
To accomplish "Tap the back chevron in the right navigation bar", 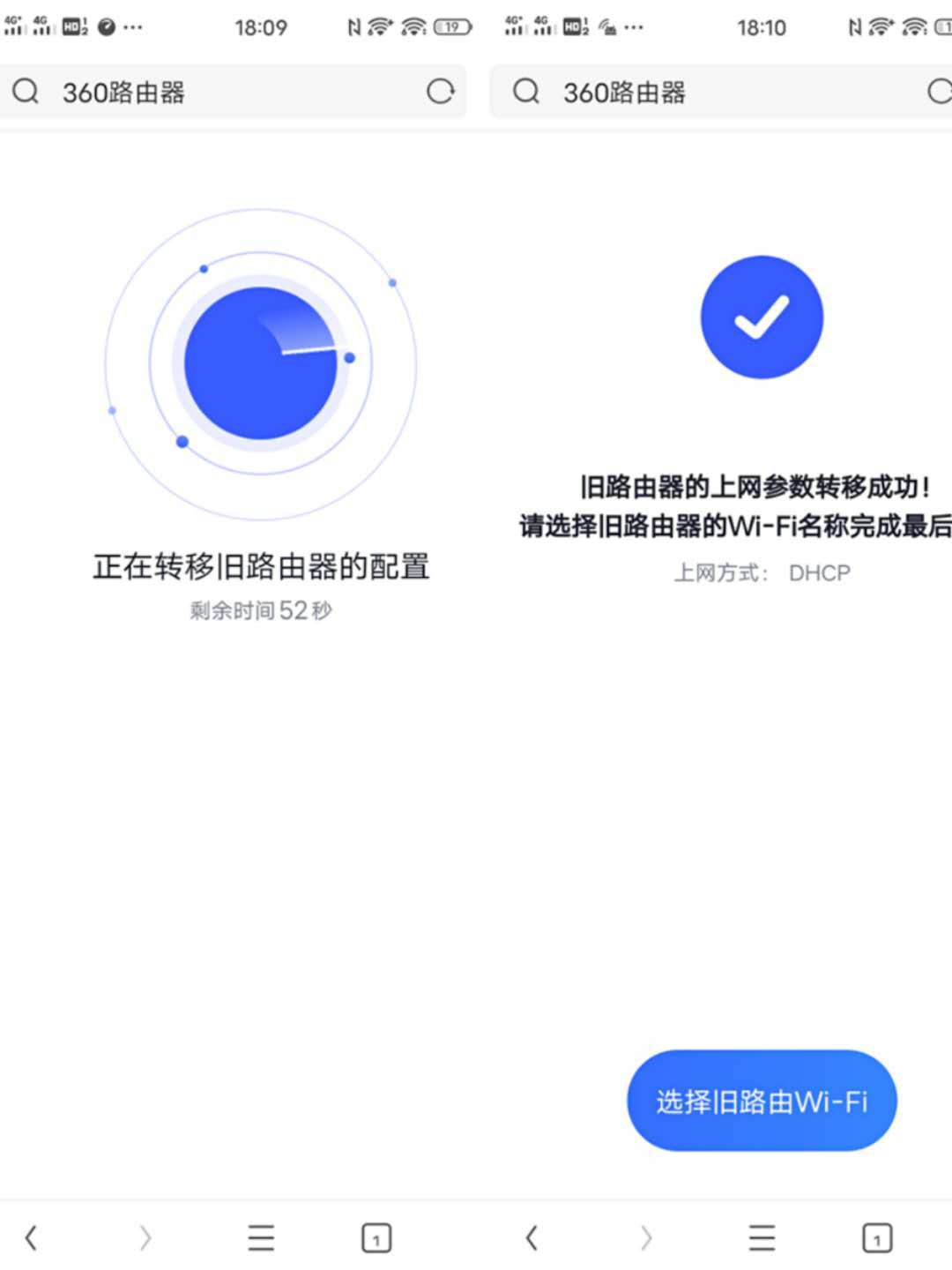I will (531, 1237).
